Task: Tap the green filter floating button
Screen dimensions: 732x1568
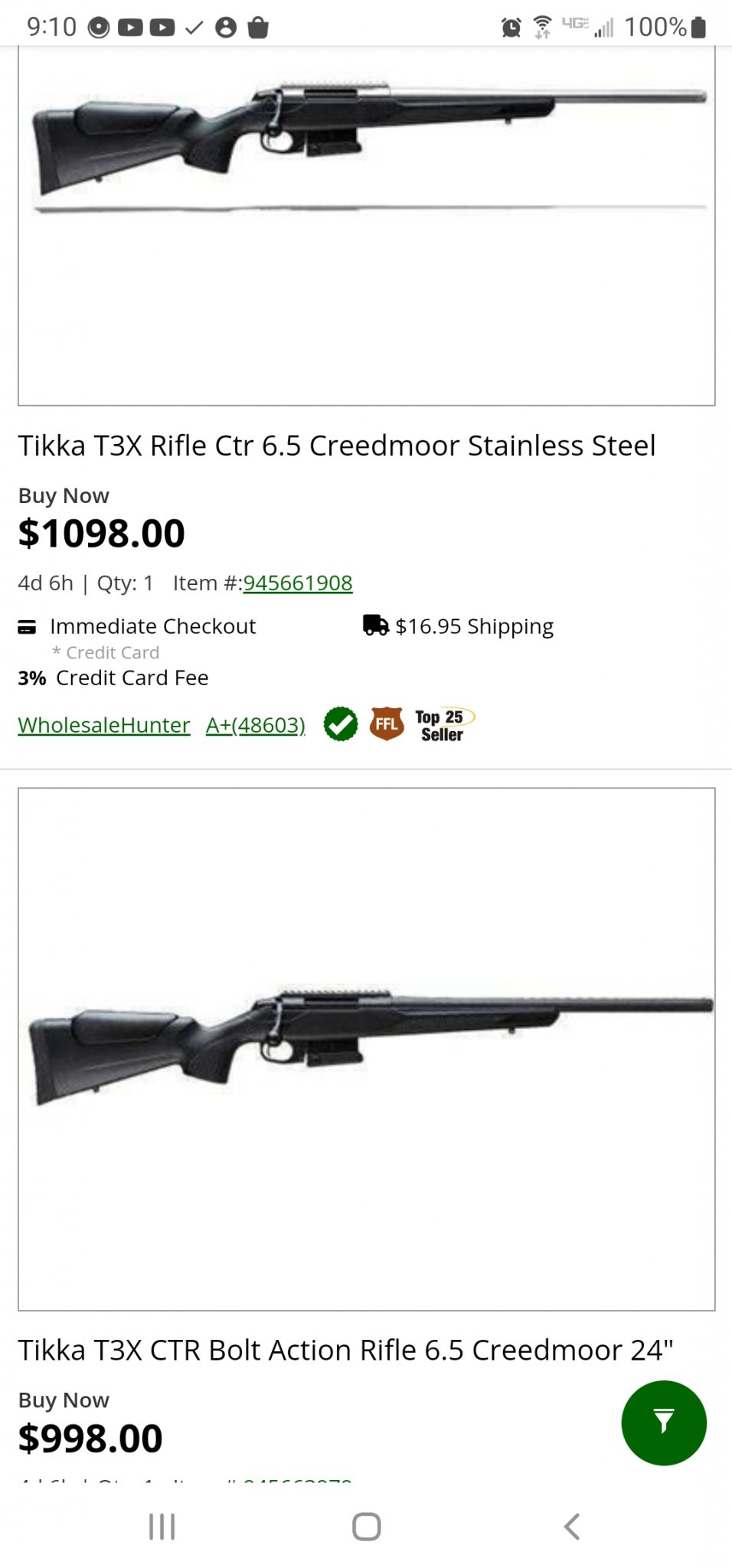Action: click(664, 1423)
